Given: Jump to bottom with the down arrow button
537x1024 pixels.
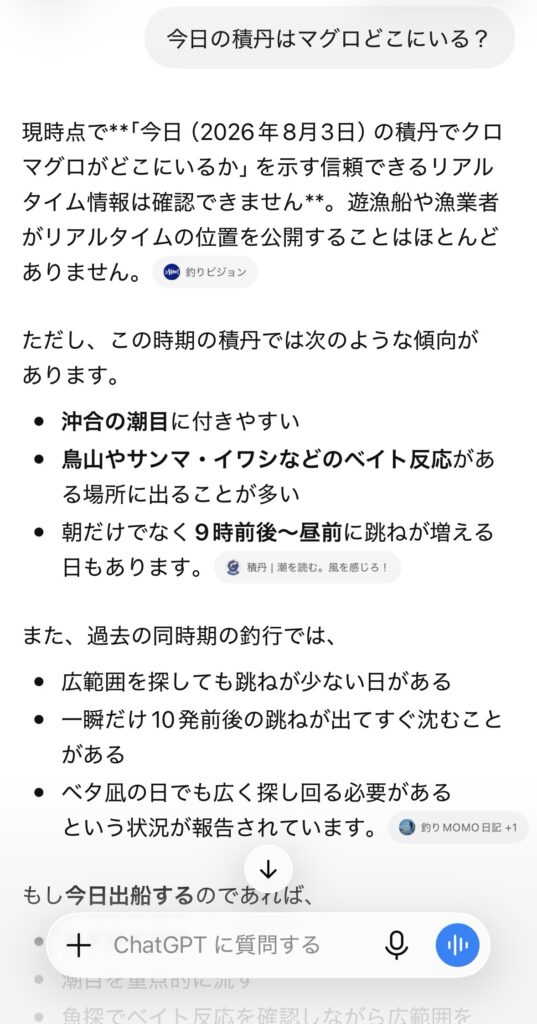Looking at the screenshot, I should [268, 869].
